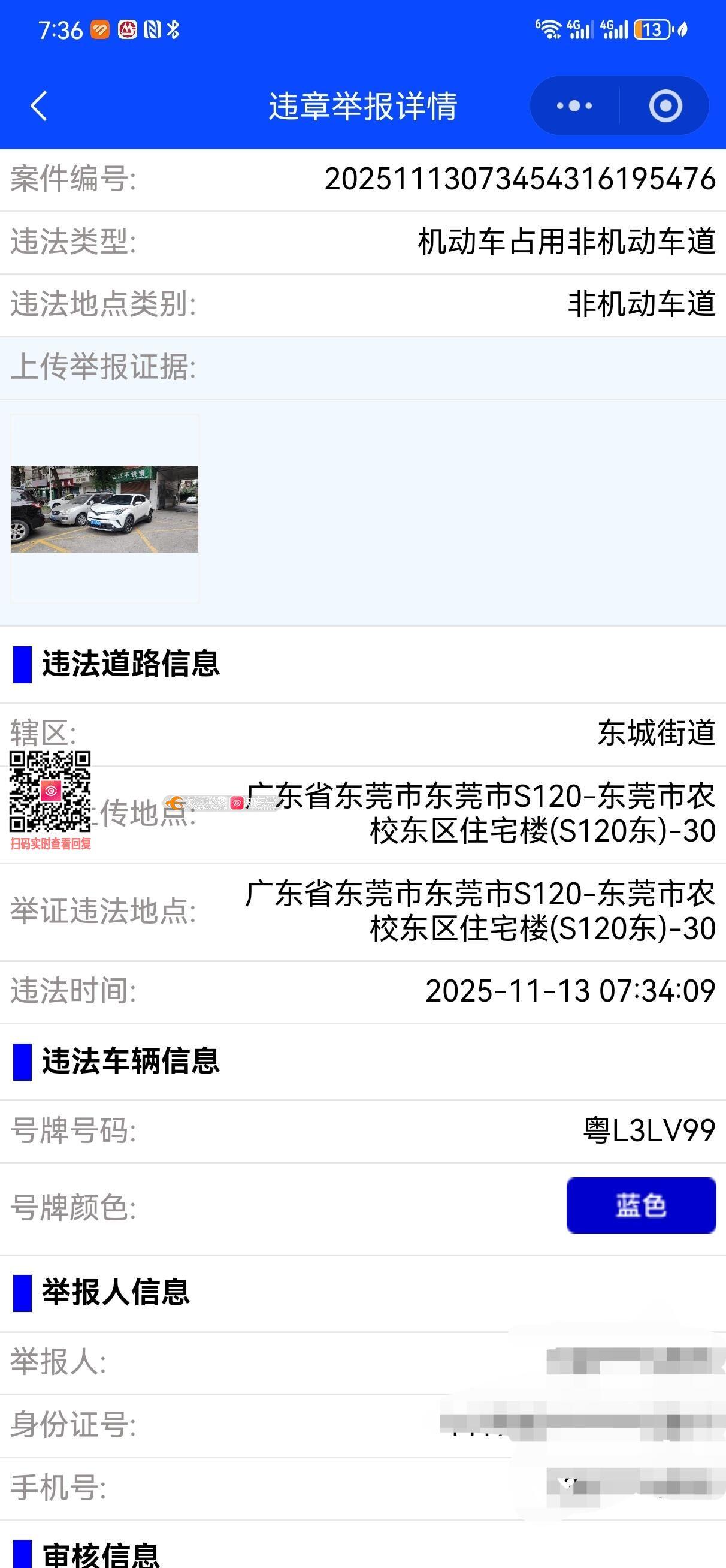Screen dimensions: 726x1568
Task: Open the uploaded evidence photo of cars
Action: click(105, 509)
